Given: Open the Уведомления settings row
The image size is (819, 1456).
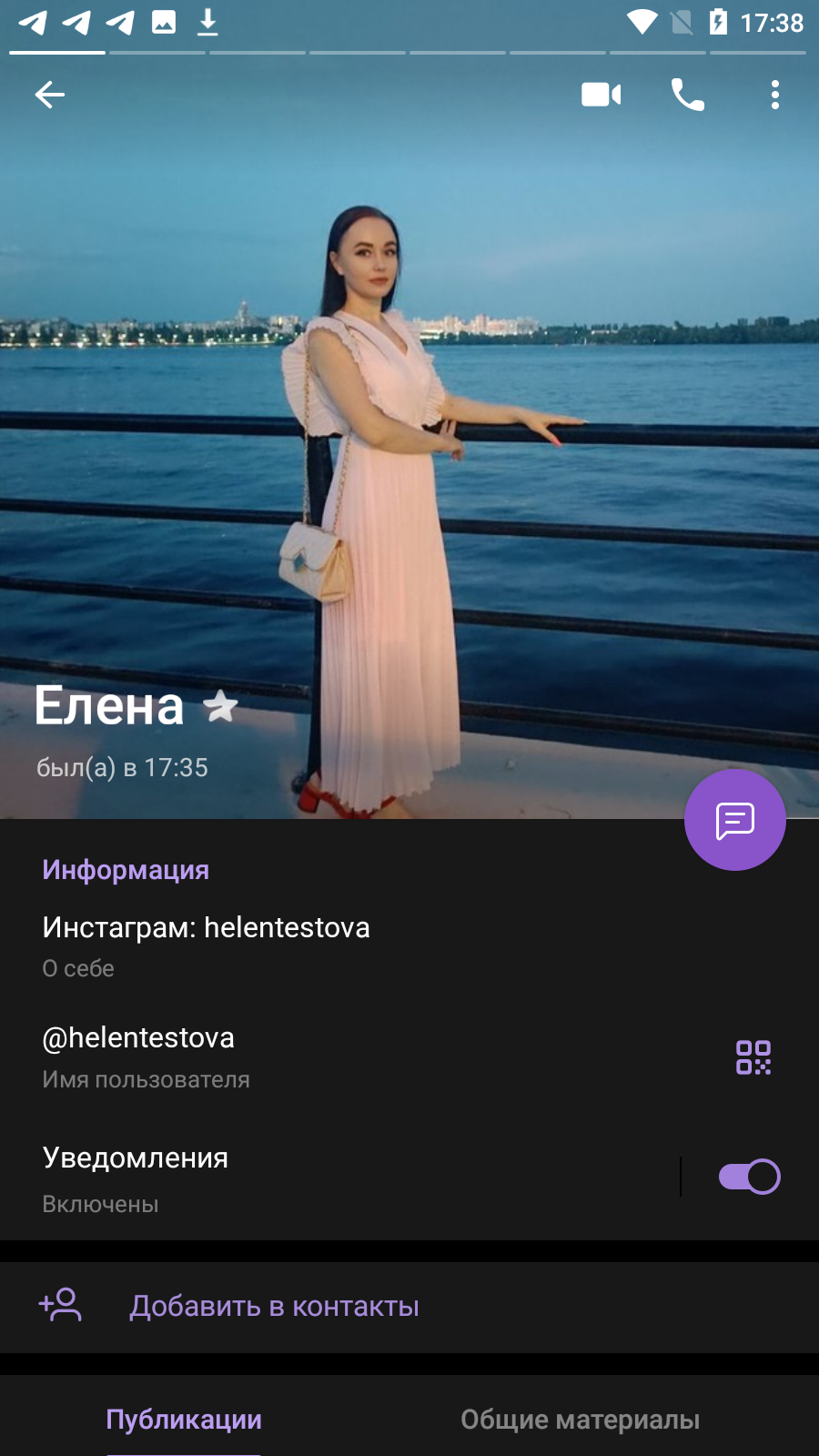Looking at the screenshot, I should pos(339,1179).
